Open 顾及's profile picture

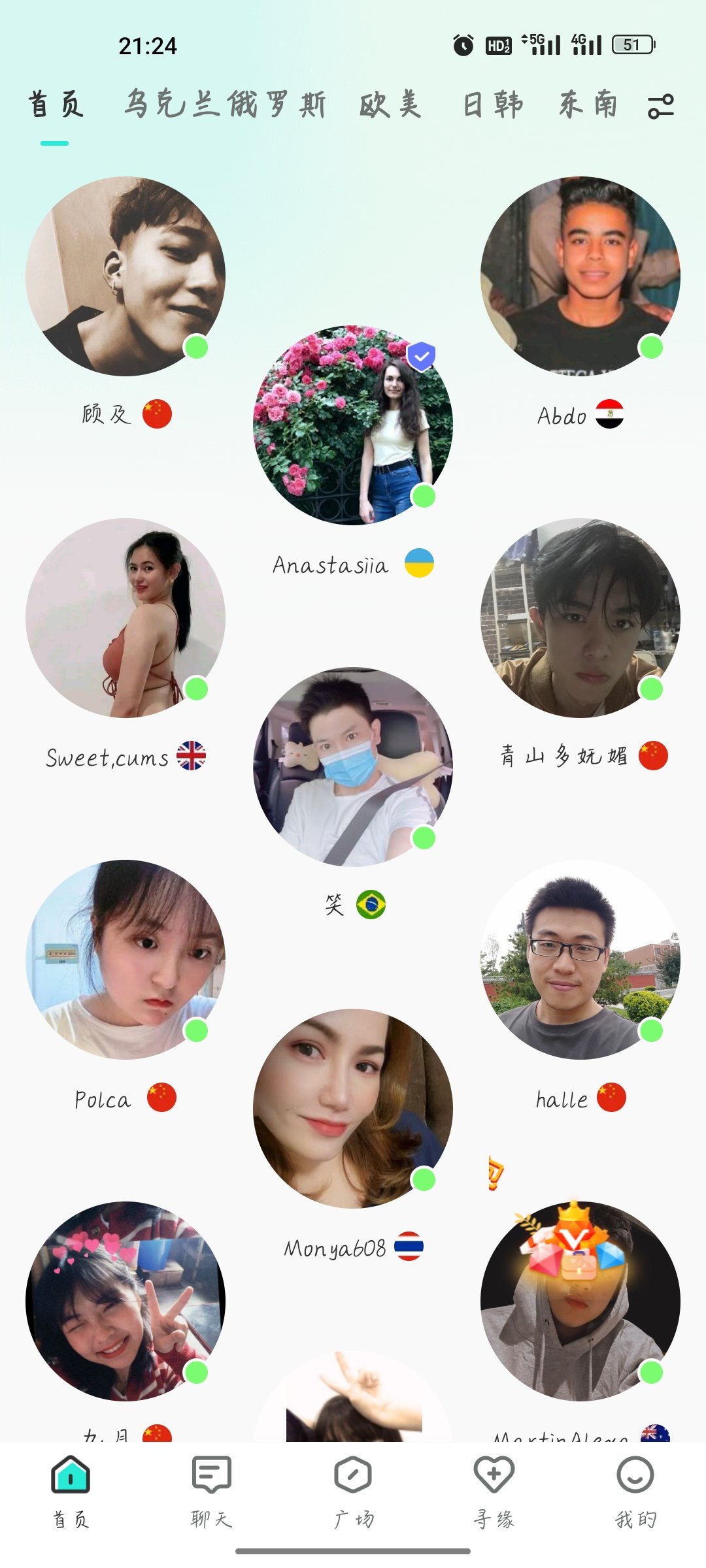pyautogui.click(x=126, y=276)
